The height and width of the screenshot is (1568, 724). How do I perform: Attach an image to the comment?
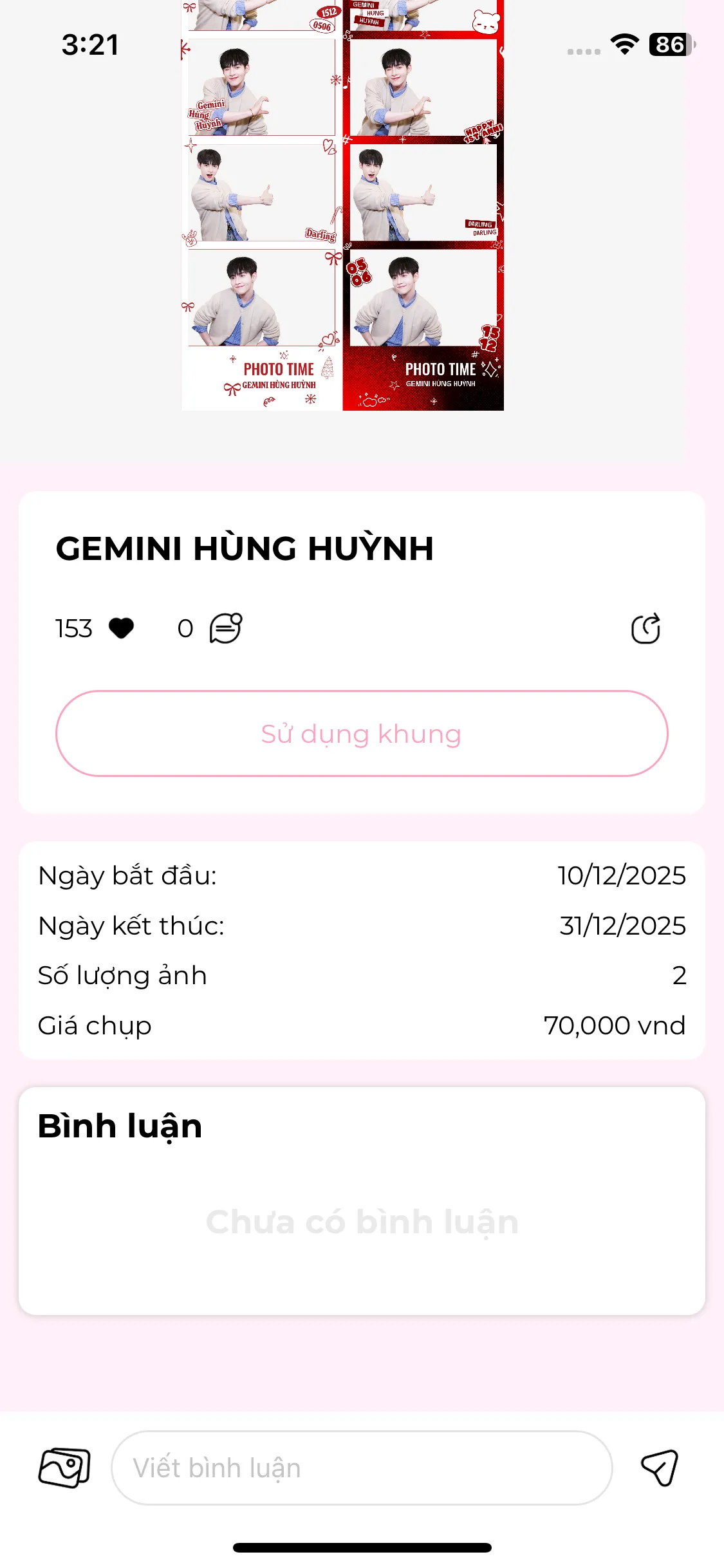(x=64, y=1468)
